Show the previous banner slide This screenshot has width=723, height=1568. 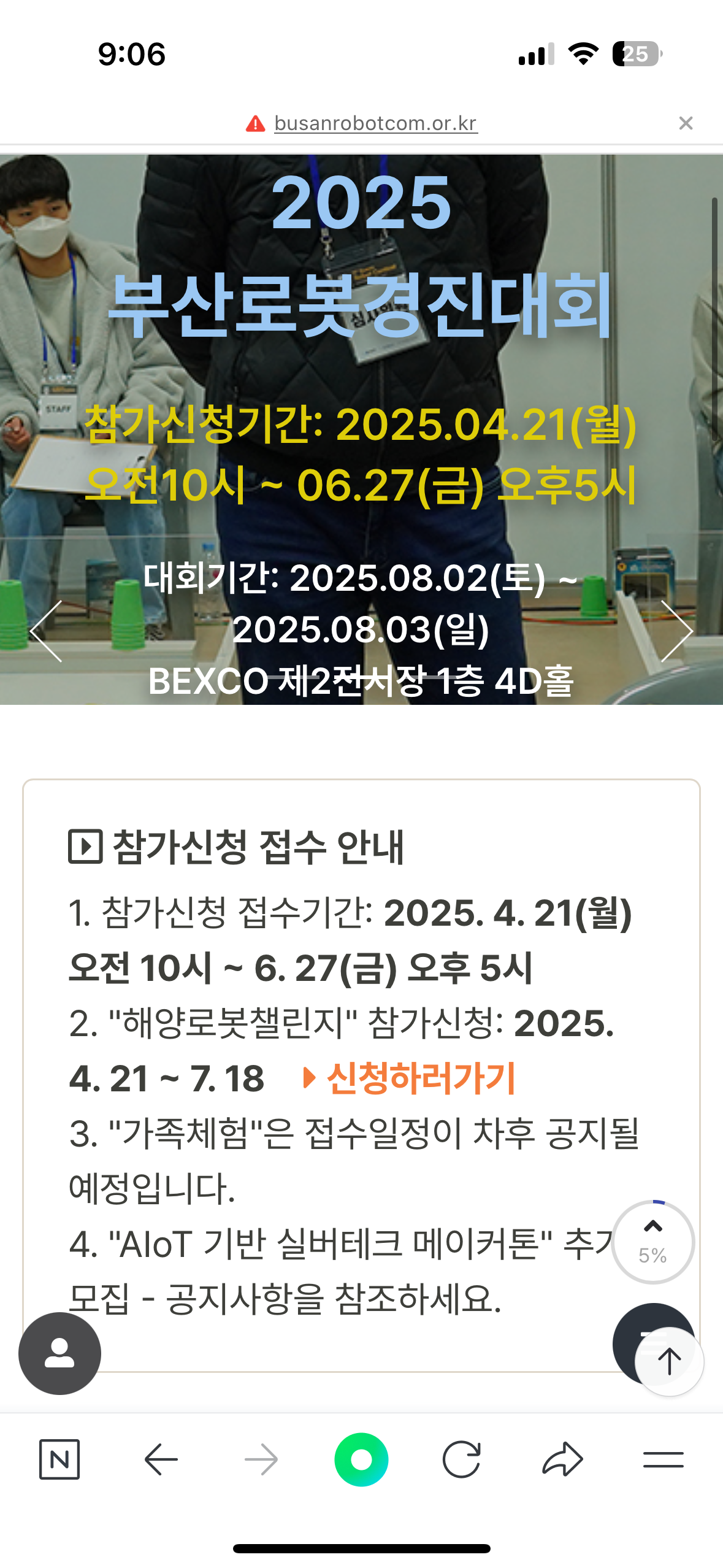tap(47, 631)
